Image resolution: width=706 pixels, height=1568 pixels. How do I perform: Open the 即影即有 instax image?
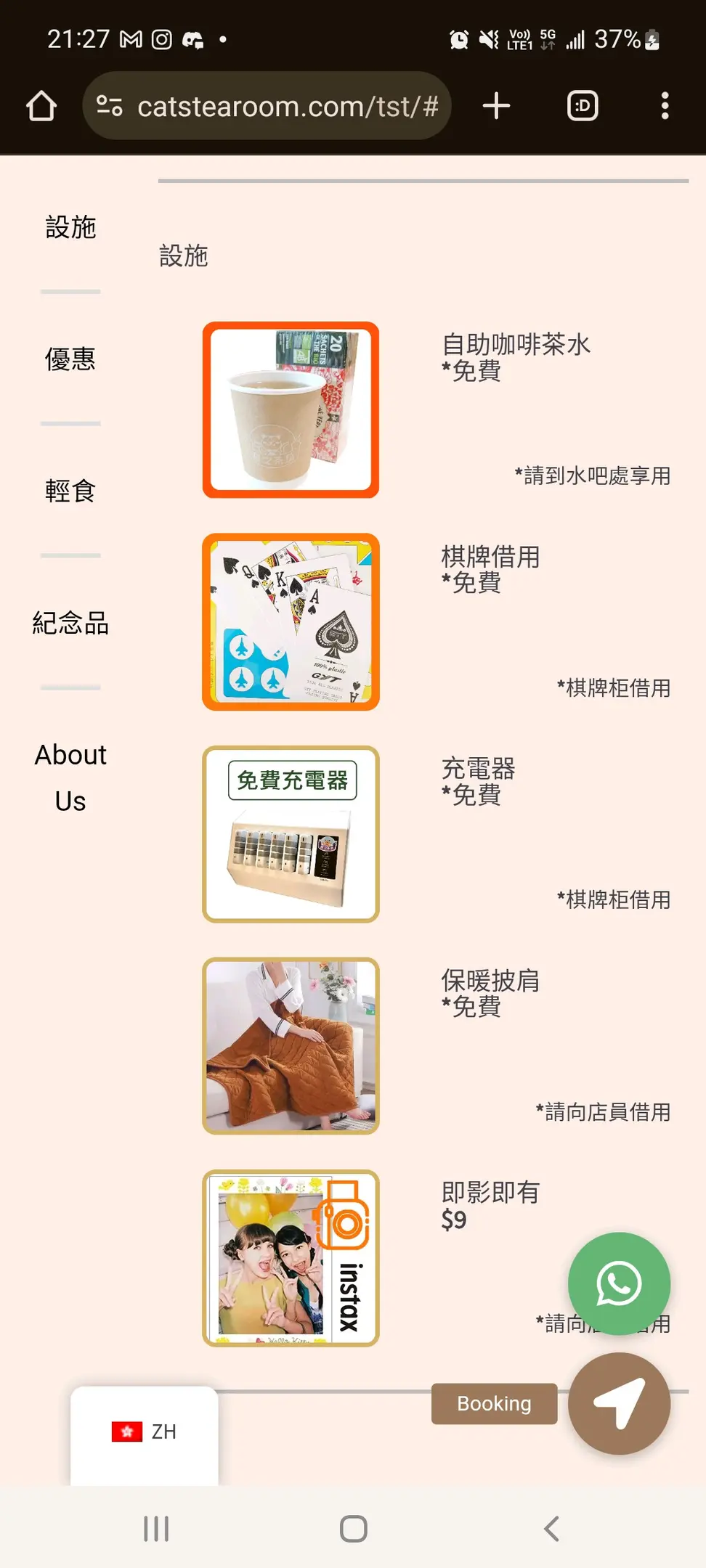pyautogui.click(x=291, y=1258)
